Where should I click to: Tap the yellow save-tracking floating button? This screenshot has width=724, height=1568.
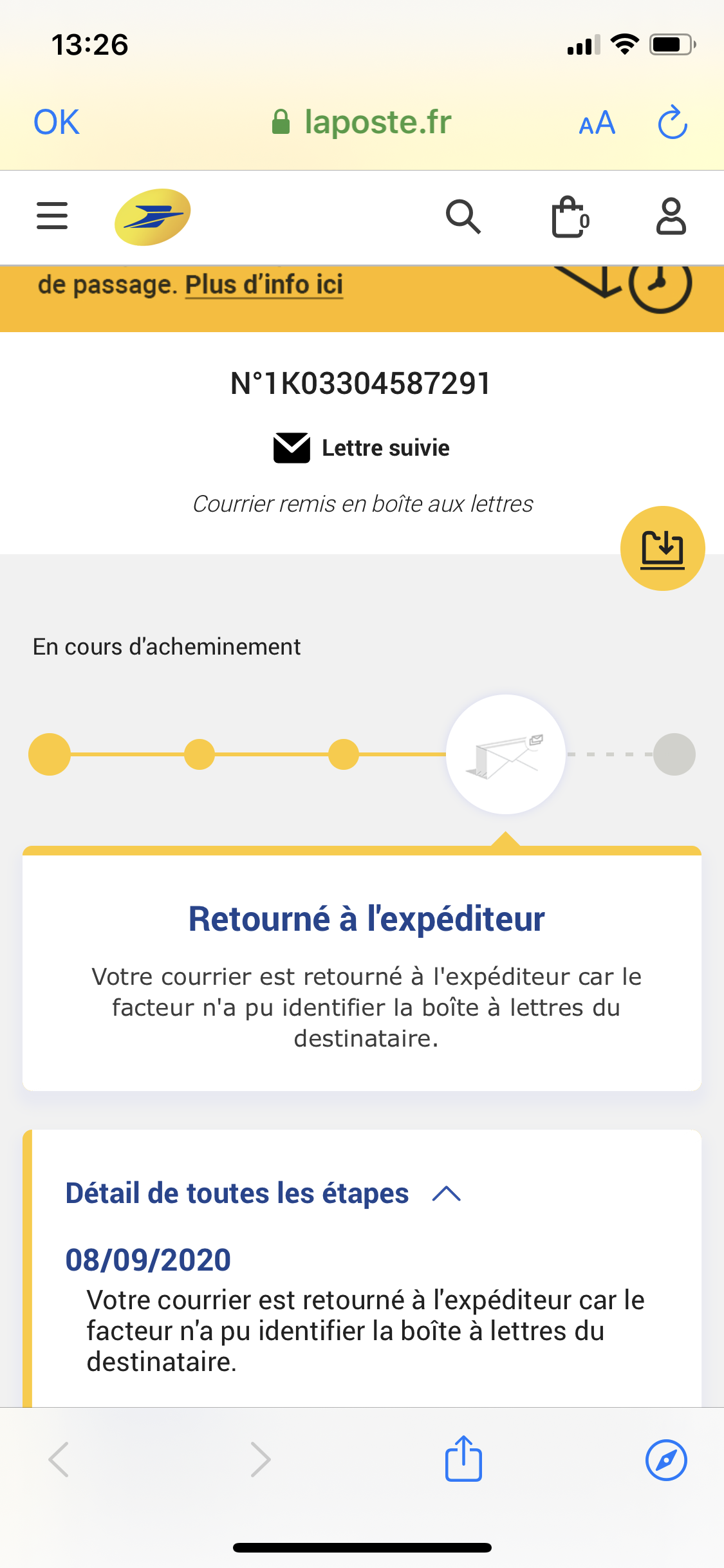[662, 548]
